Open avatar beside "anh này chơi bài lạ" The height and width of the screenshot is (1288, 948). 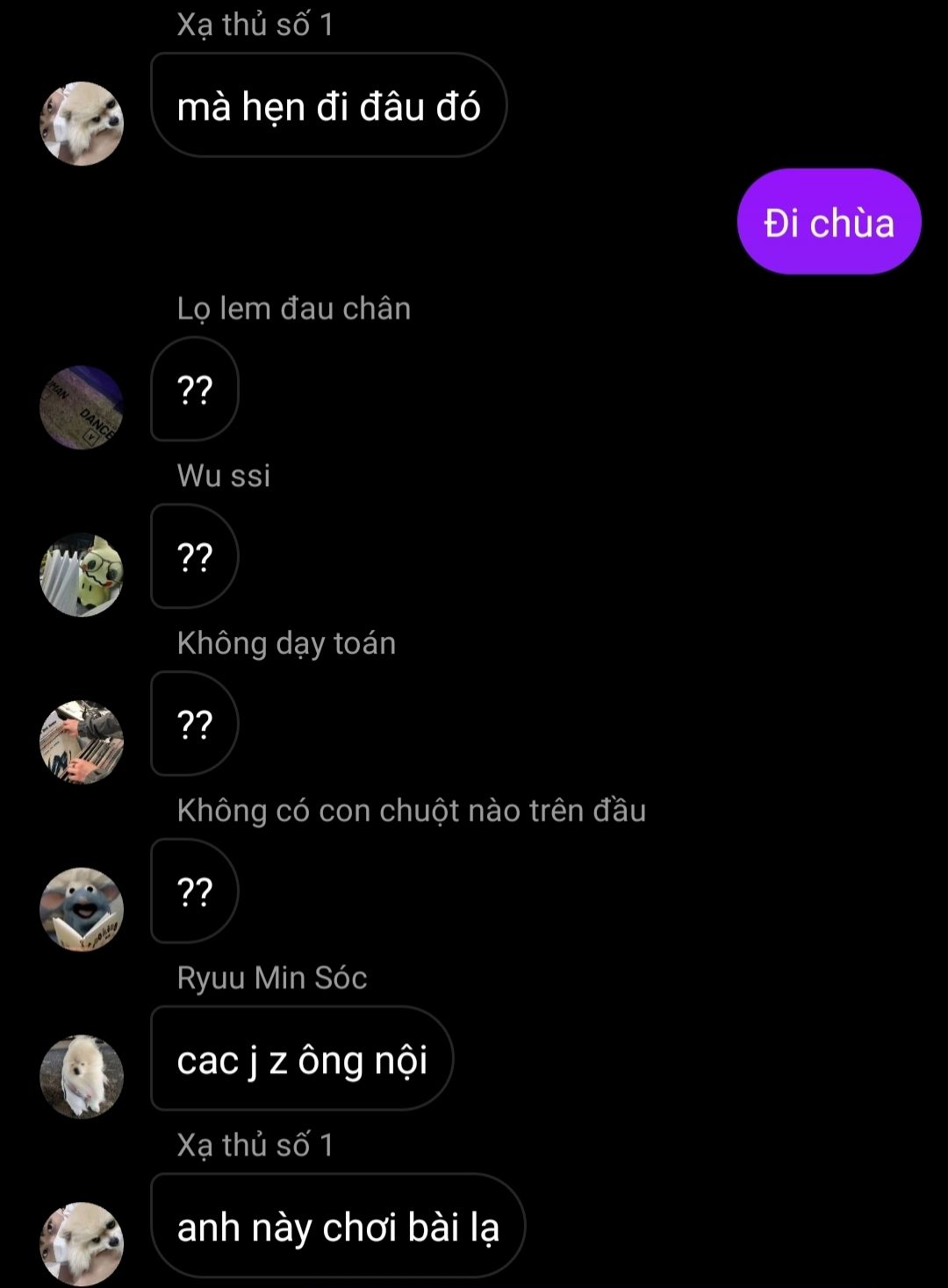click(82, 1244)
